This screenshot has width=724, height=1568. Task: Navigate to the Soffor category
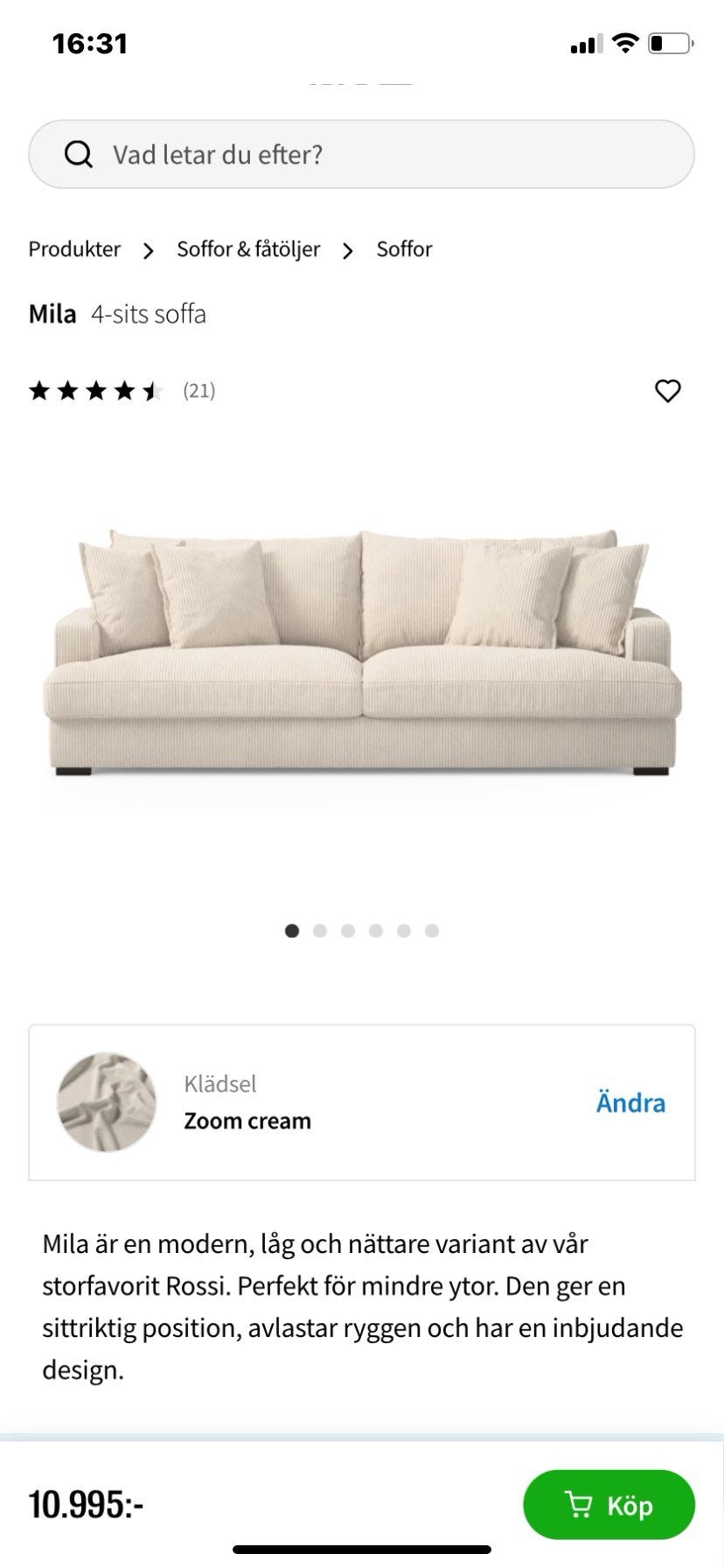[403, 249]
